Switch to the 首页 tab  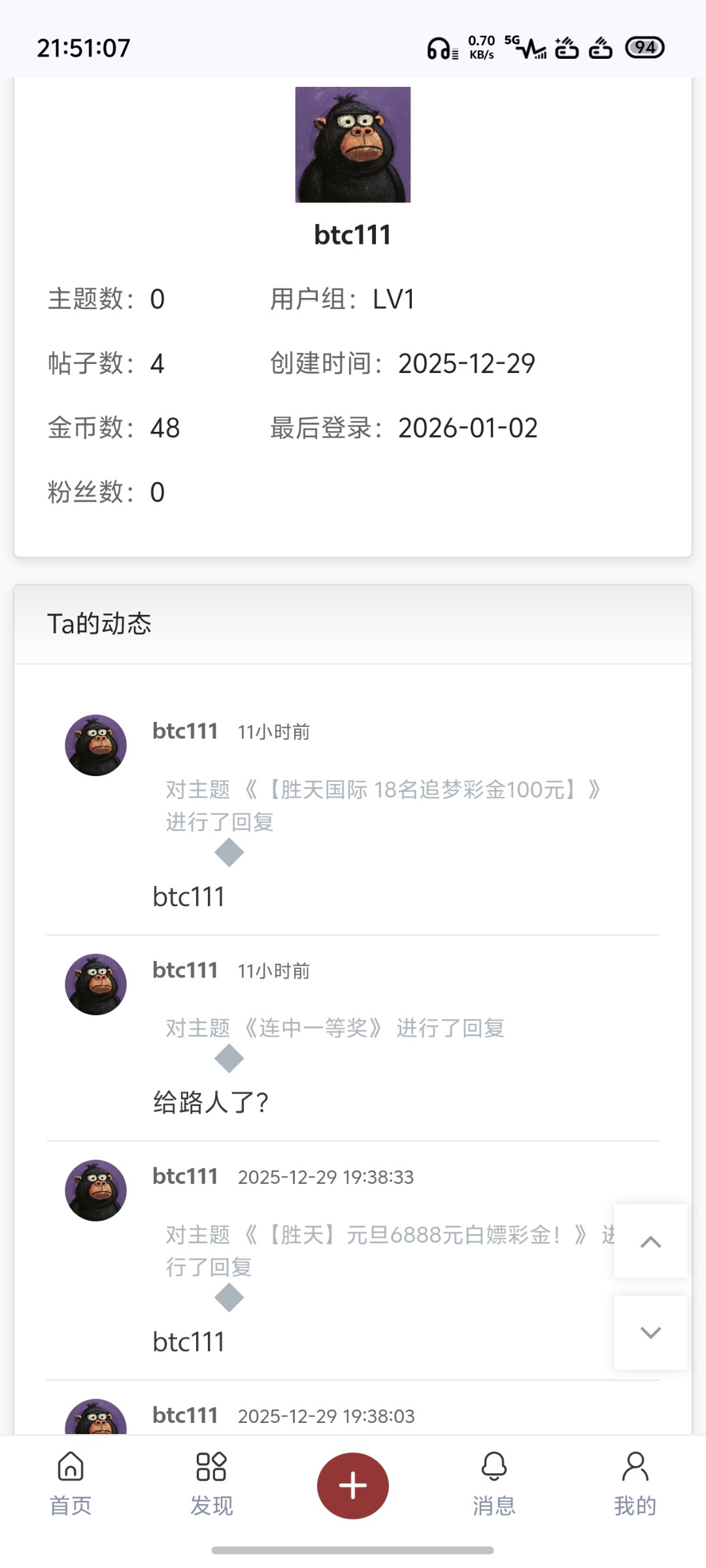tap(71, 1484)
